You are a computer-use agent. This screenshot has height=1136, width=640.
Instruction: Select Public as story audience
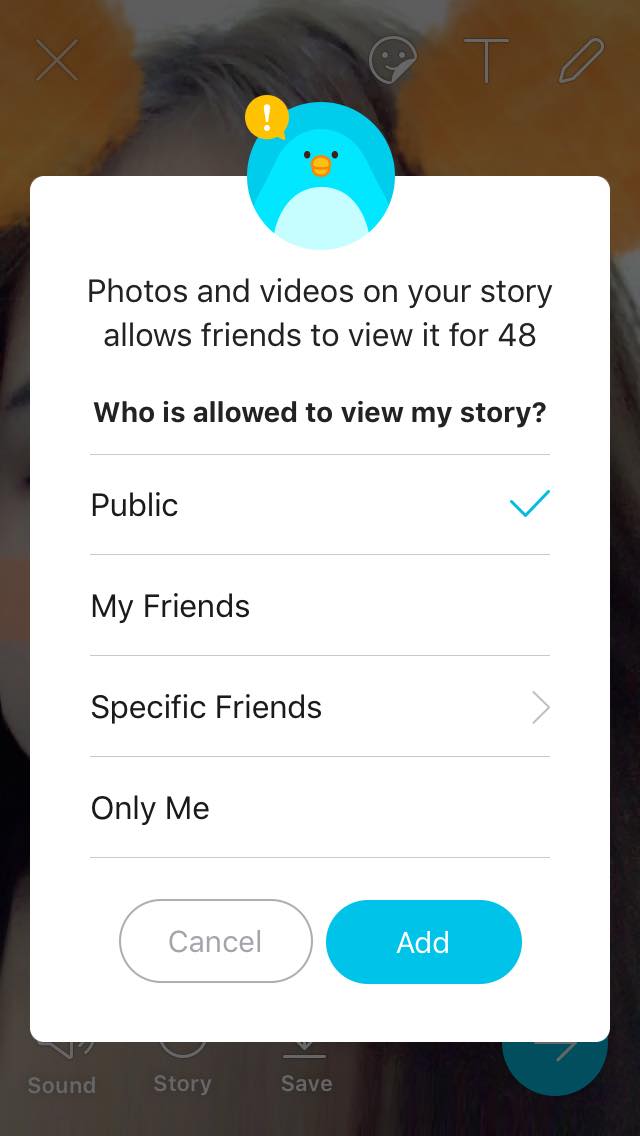point(320,505)
